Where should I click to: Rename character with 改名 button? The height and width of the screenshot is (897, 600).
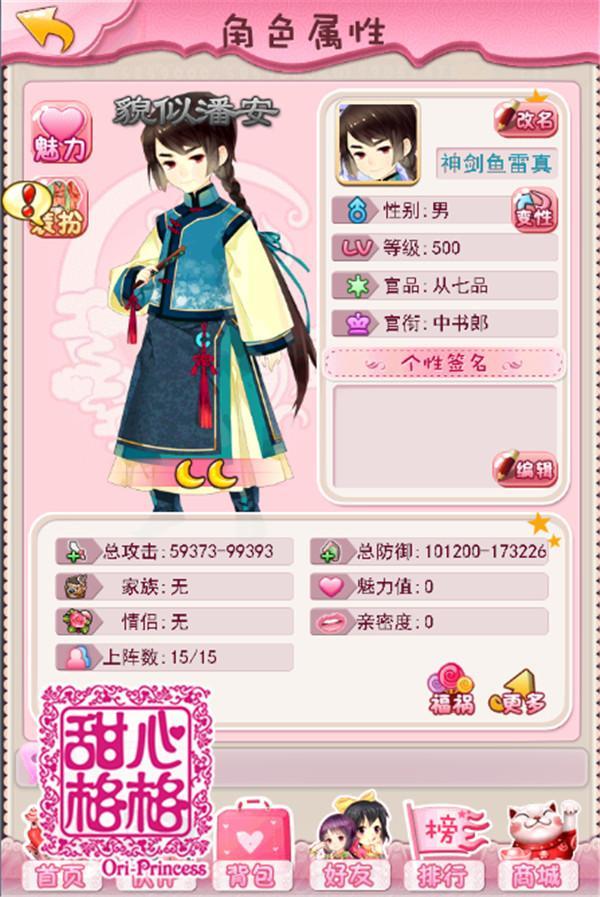525,119
